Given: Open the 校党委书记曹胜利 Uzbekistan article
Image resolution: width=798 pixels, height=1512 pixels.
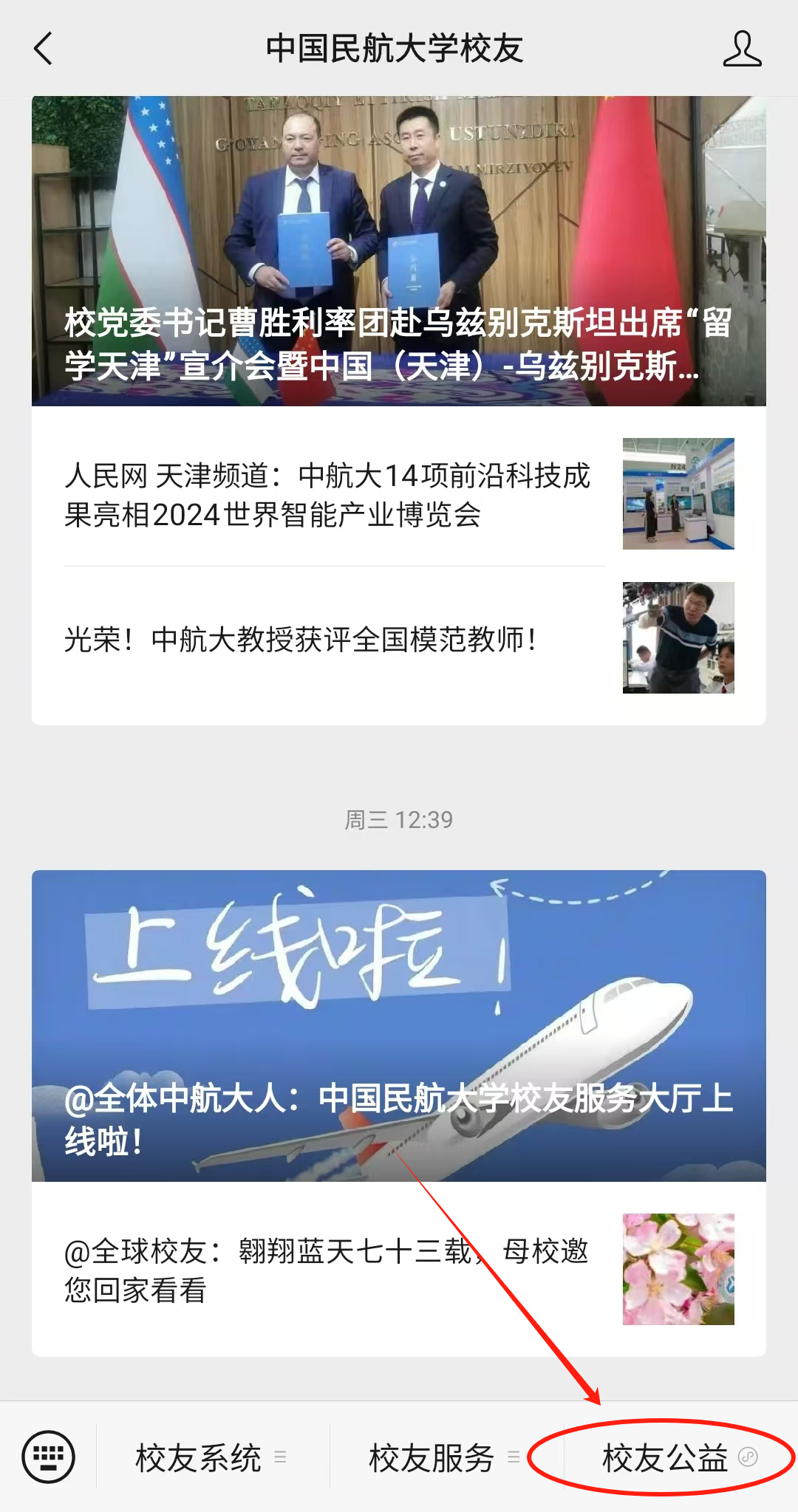Looking at the screenshot, I should click(398, 251).
